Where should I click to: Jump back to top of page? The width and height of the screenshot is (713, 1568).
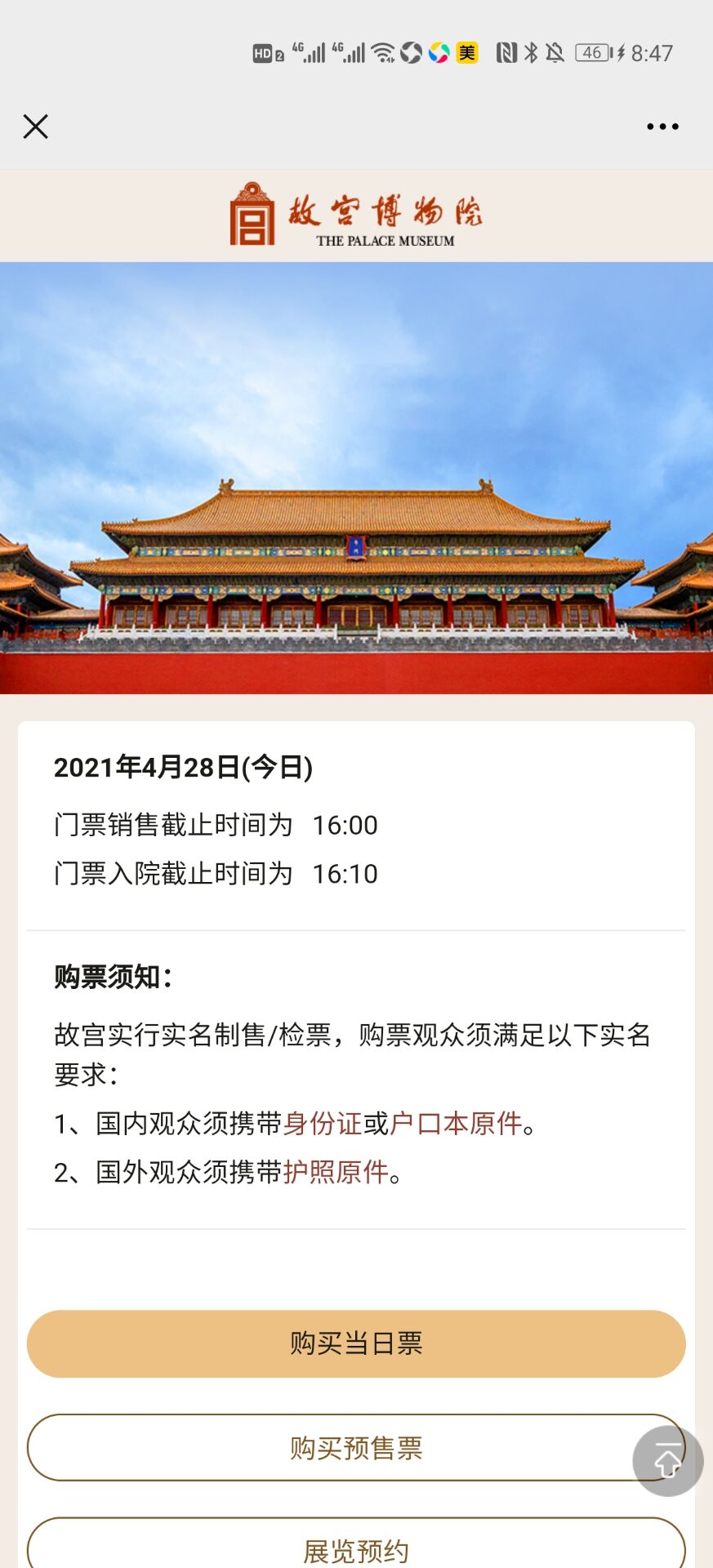[x=667, y=1461]
